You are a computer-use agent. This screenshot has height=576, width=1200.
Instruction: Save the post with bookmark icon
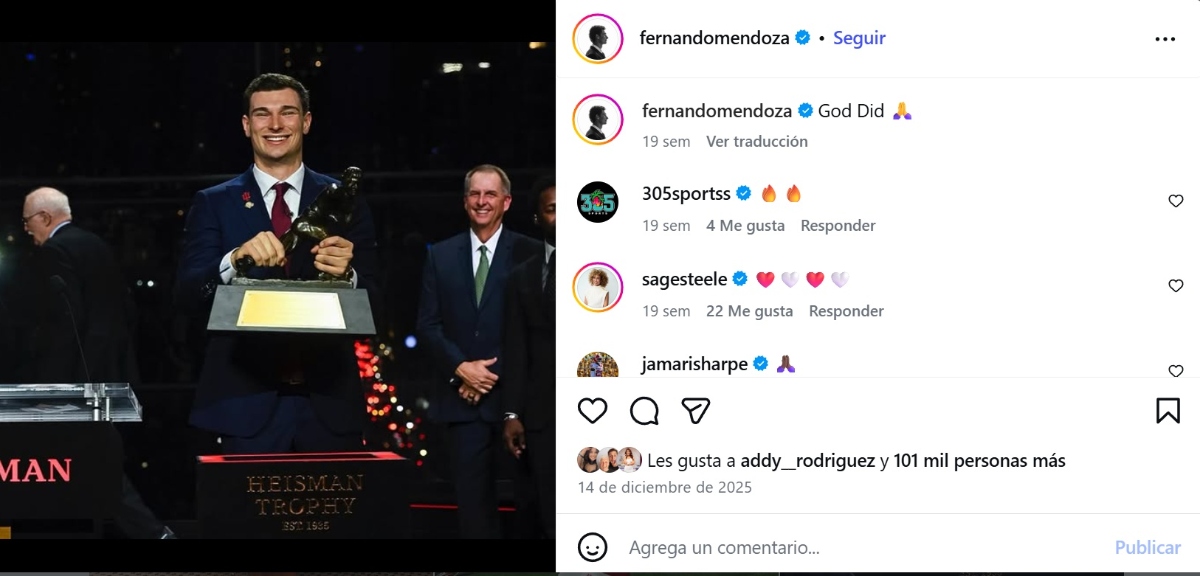click(x=1167, y=410)
